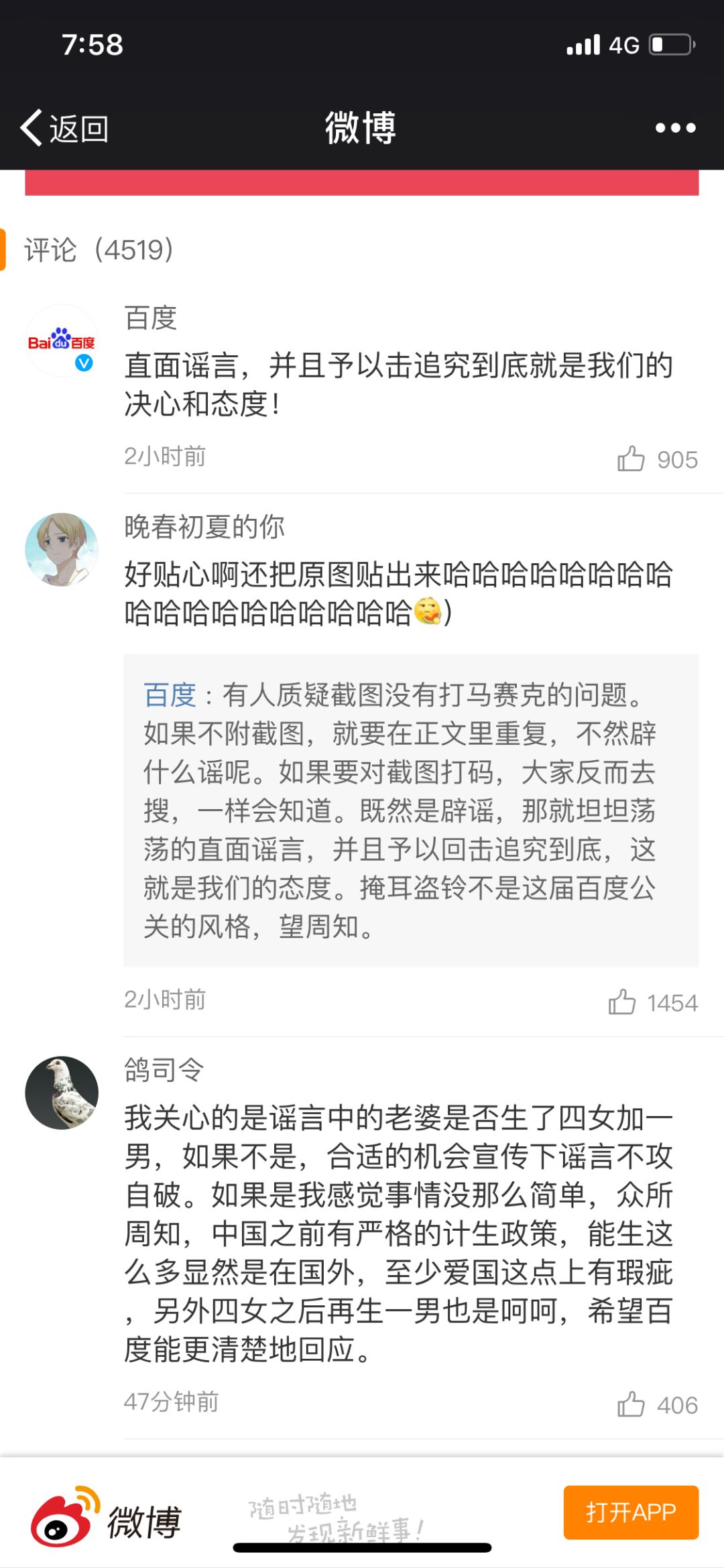Go back using the 返回 button
Viewport: 724px width, 1568px height.
[x=65, y=128]
